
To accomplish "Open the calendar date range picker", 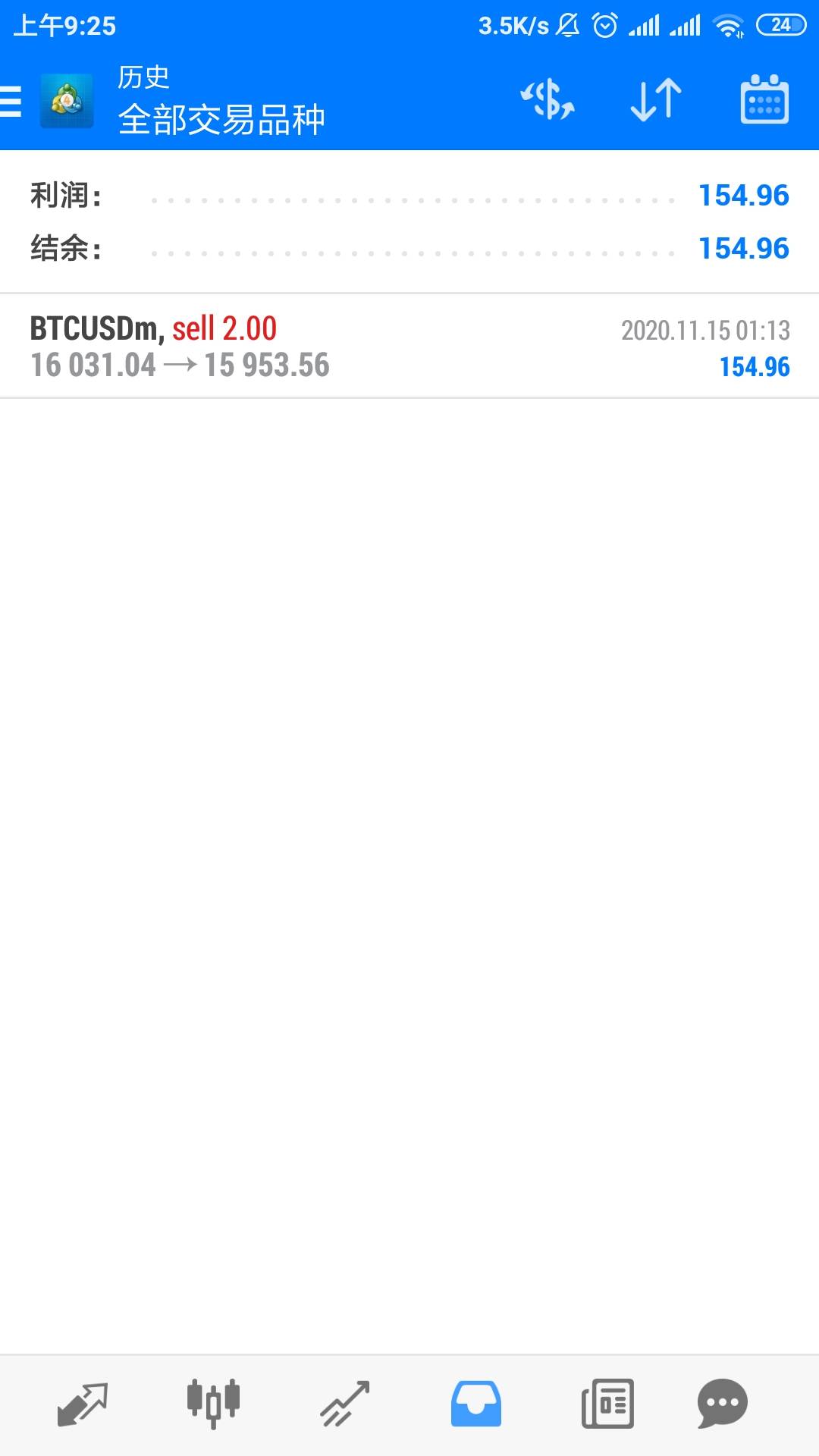I will coord(764,99).
